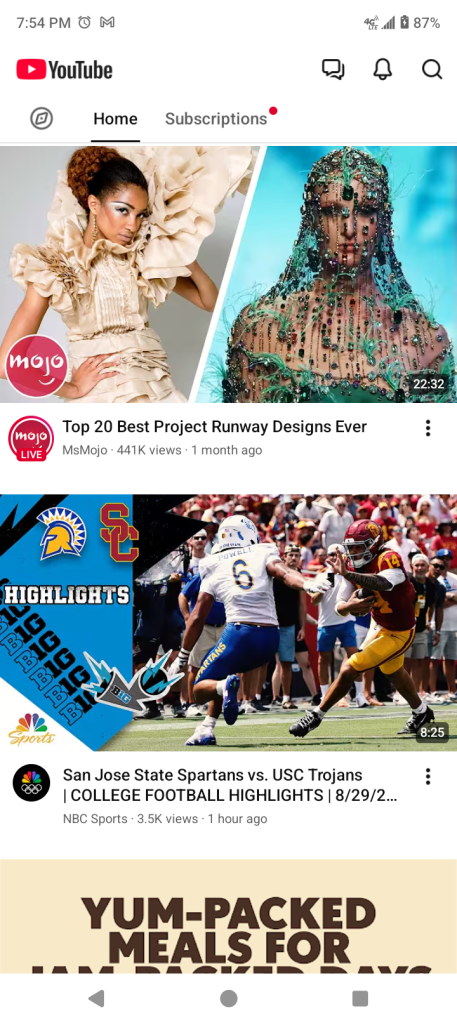Screen dimensions: 457x1023
Task: Open options menu for Project Runway video
Action: coord(428,428)
